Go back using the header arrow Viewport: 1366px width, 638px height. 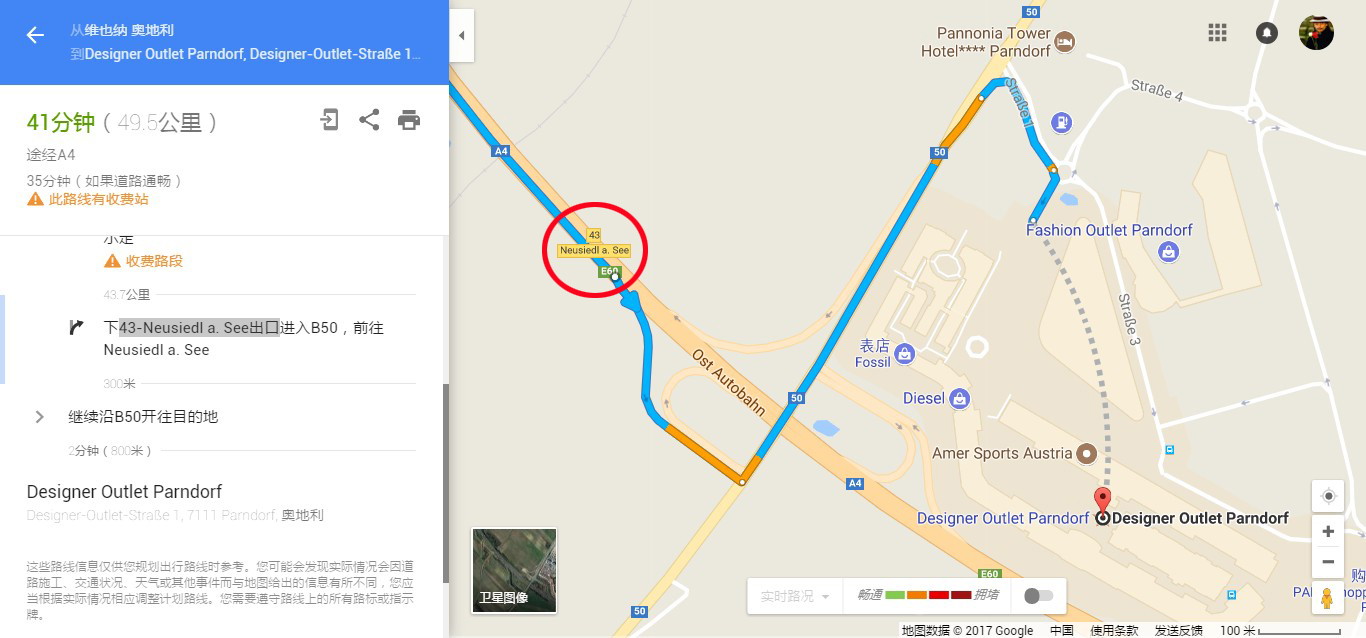coord(35,36)
